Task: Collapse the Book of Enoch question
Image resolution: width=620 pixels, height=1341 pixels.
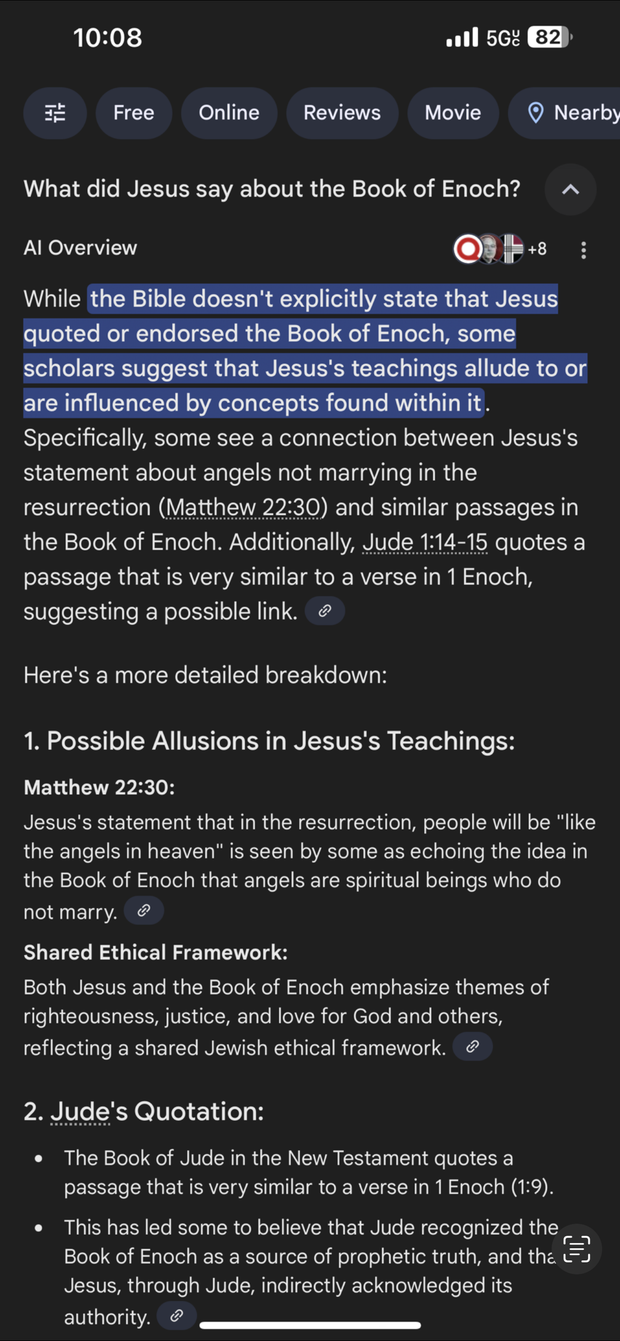Action: 570,190
